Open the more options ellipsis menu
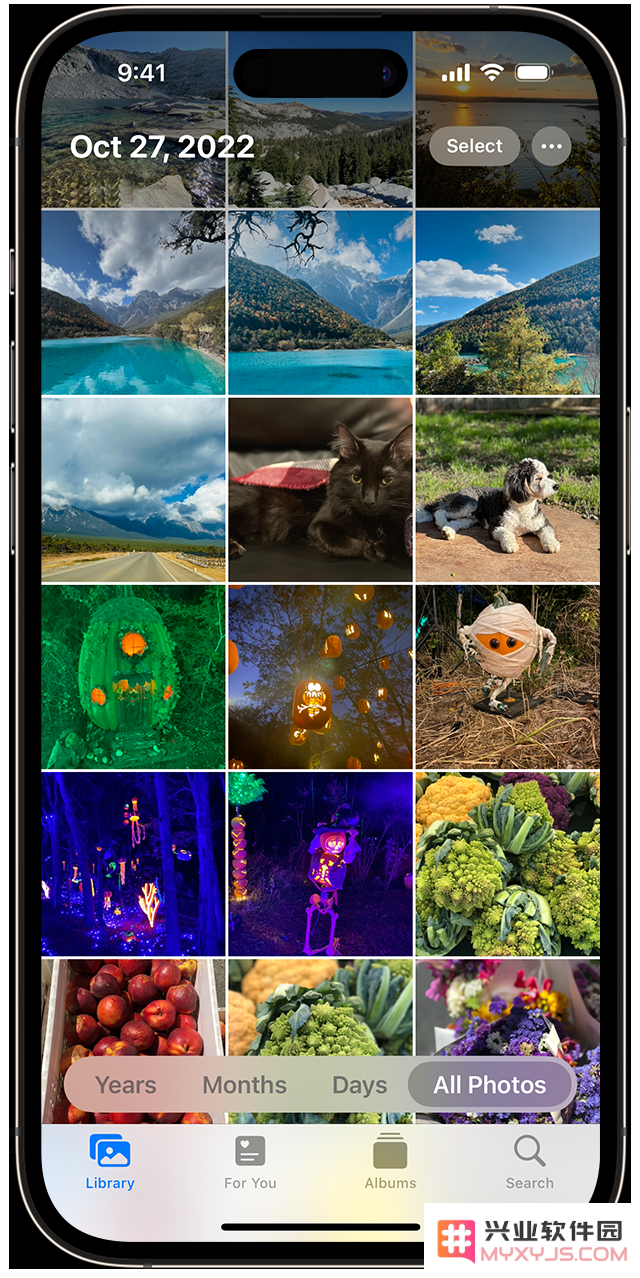This screenshot has width=640, height=1278. (x=552, y=146)
